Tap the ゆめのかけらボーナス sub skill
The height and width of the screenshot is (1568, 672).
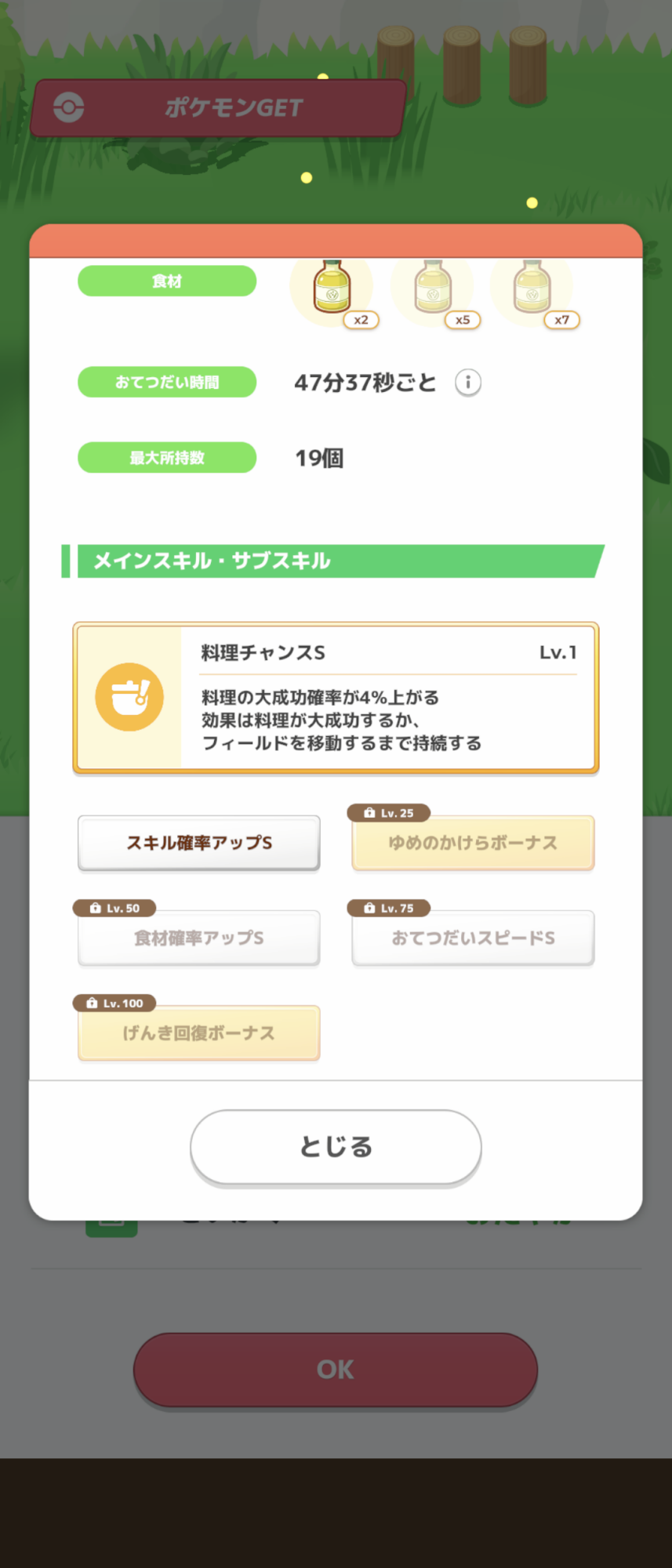pyautogui.click(x=473, y=843)
